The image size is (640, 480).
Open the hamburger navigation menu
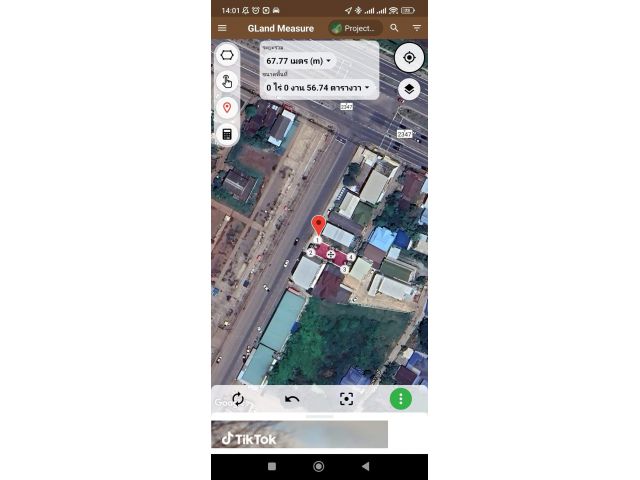(x=222, y=28)
